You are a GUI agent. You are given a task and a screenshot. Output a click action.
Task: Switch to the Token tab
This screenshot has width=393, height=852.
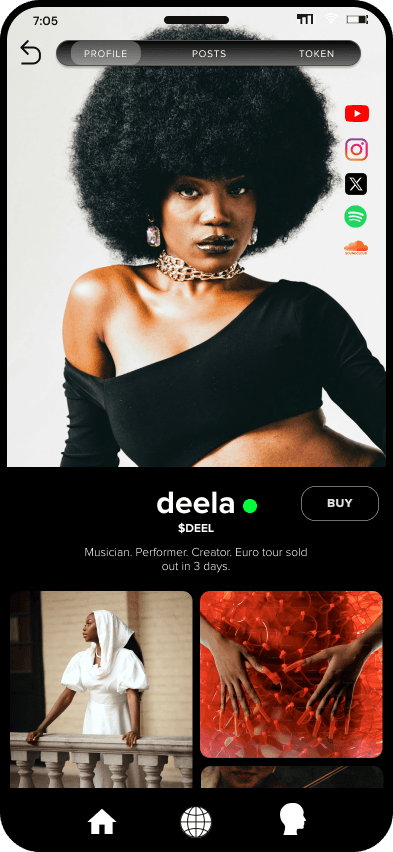tap(316, 54)
